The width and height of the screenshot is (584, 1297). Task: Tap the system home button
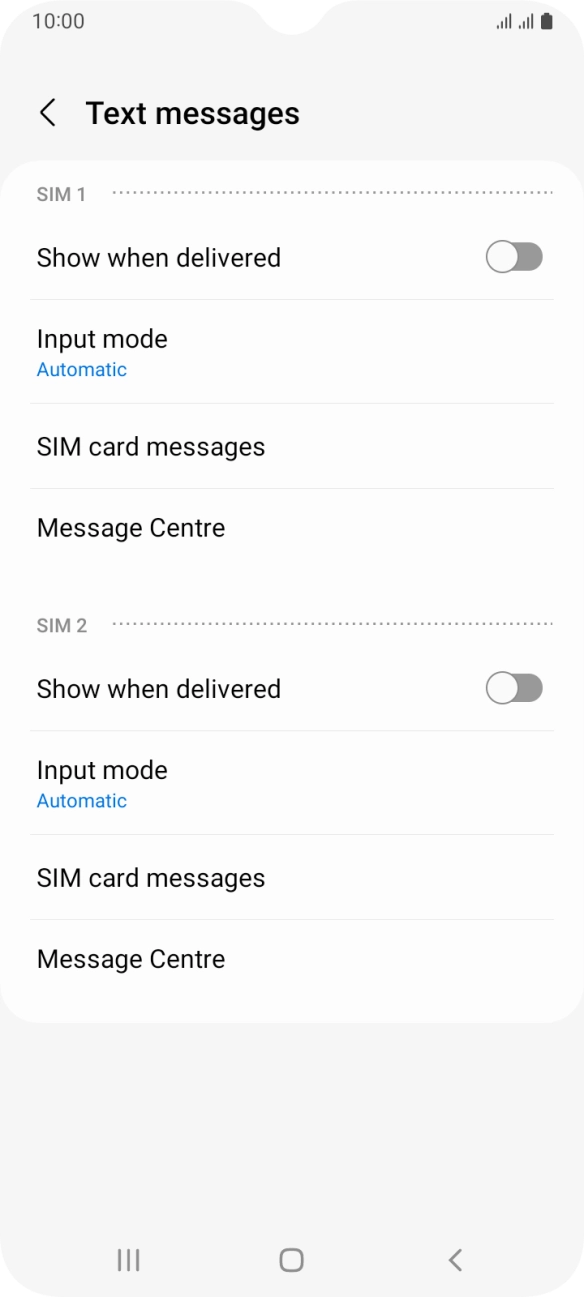coord(291,1260)
